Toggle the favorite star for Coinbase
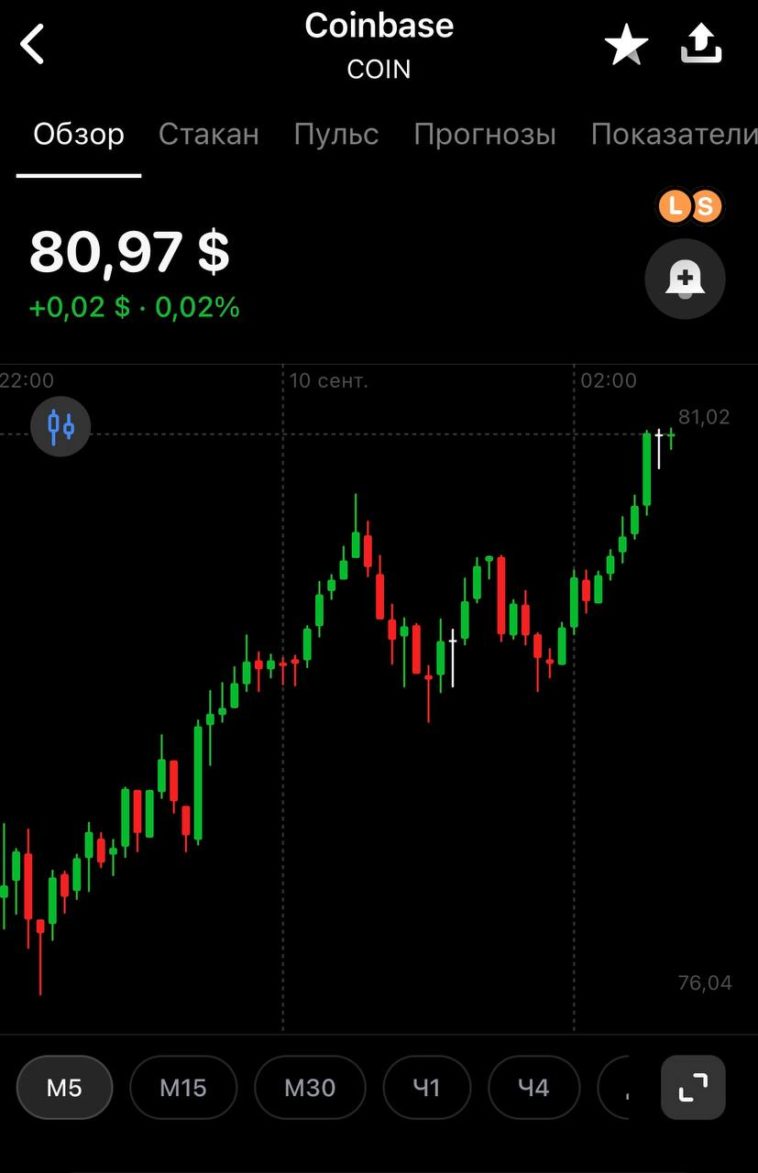Image resolution: width=758 pixels, height=1173 pixels. point(626,46)
